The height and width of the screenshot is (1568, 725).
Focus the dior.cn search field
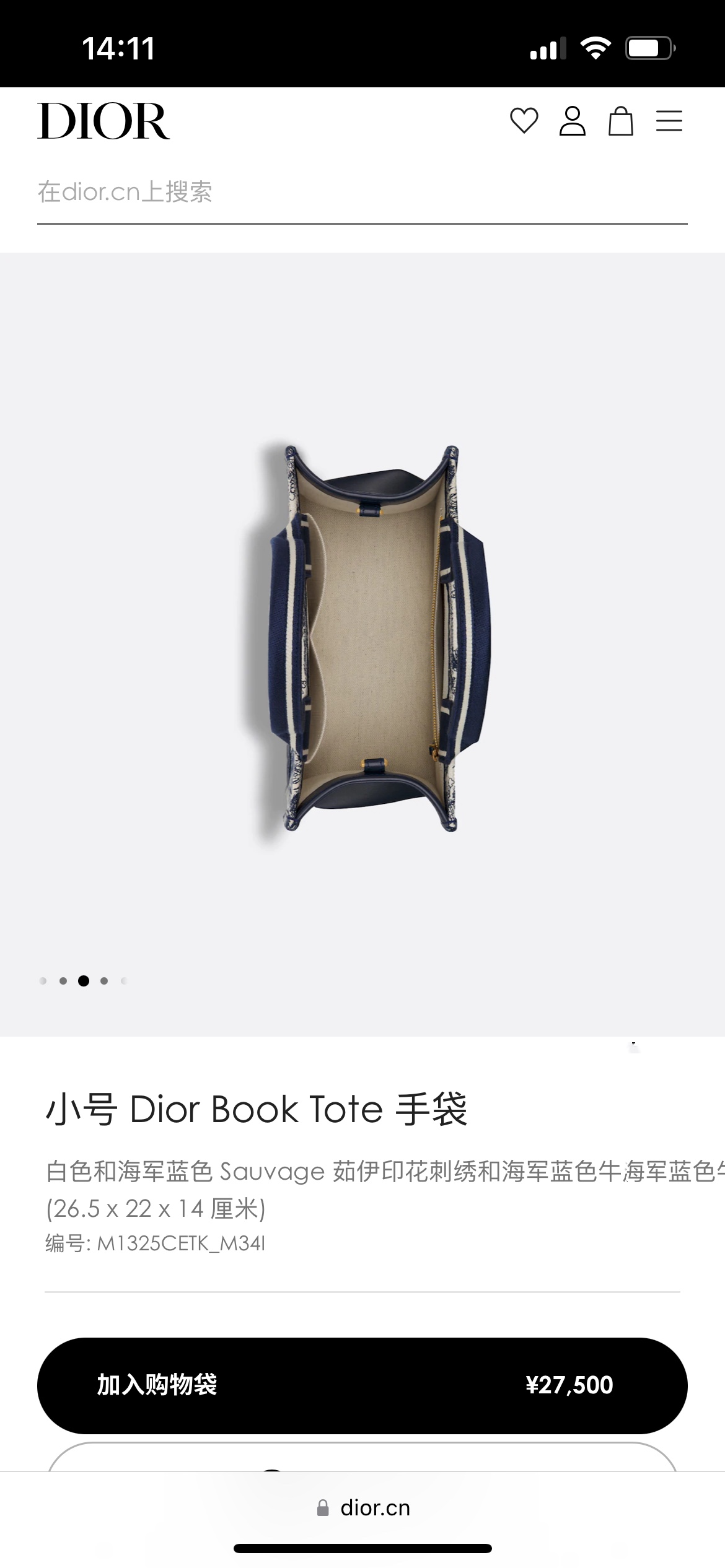tap(362, 192)
